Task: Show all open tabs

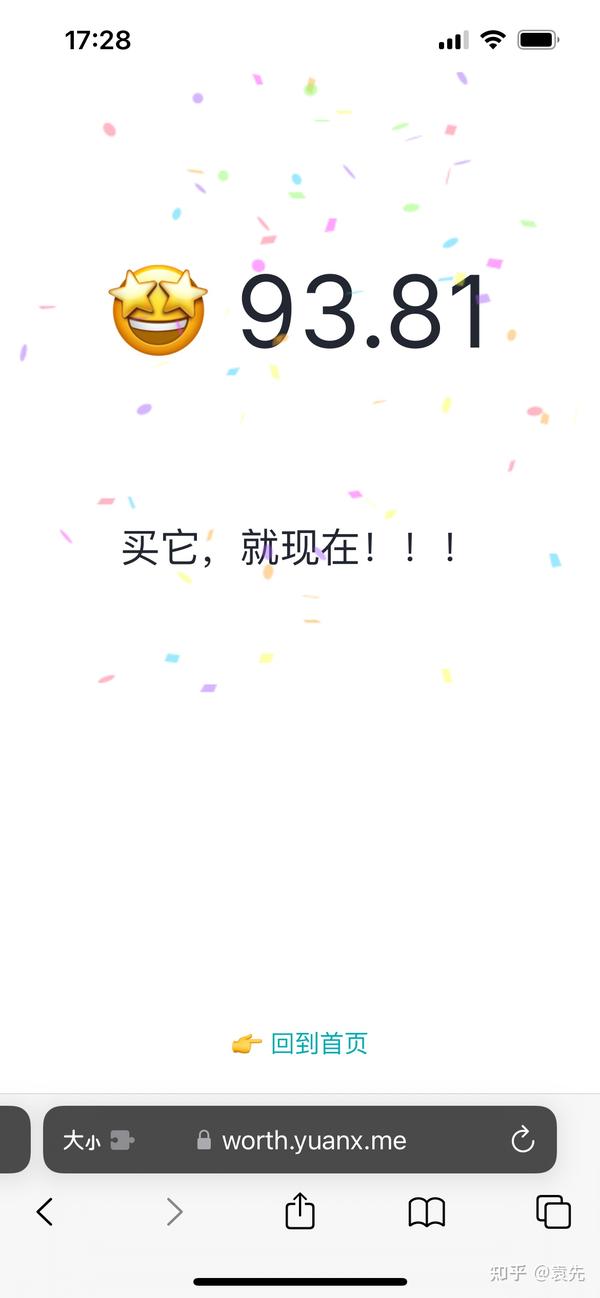Action: [553, 1212]
